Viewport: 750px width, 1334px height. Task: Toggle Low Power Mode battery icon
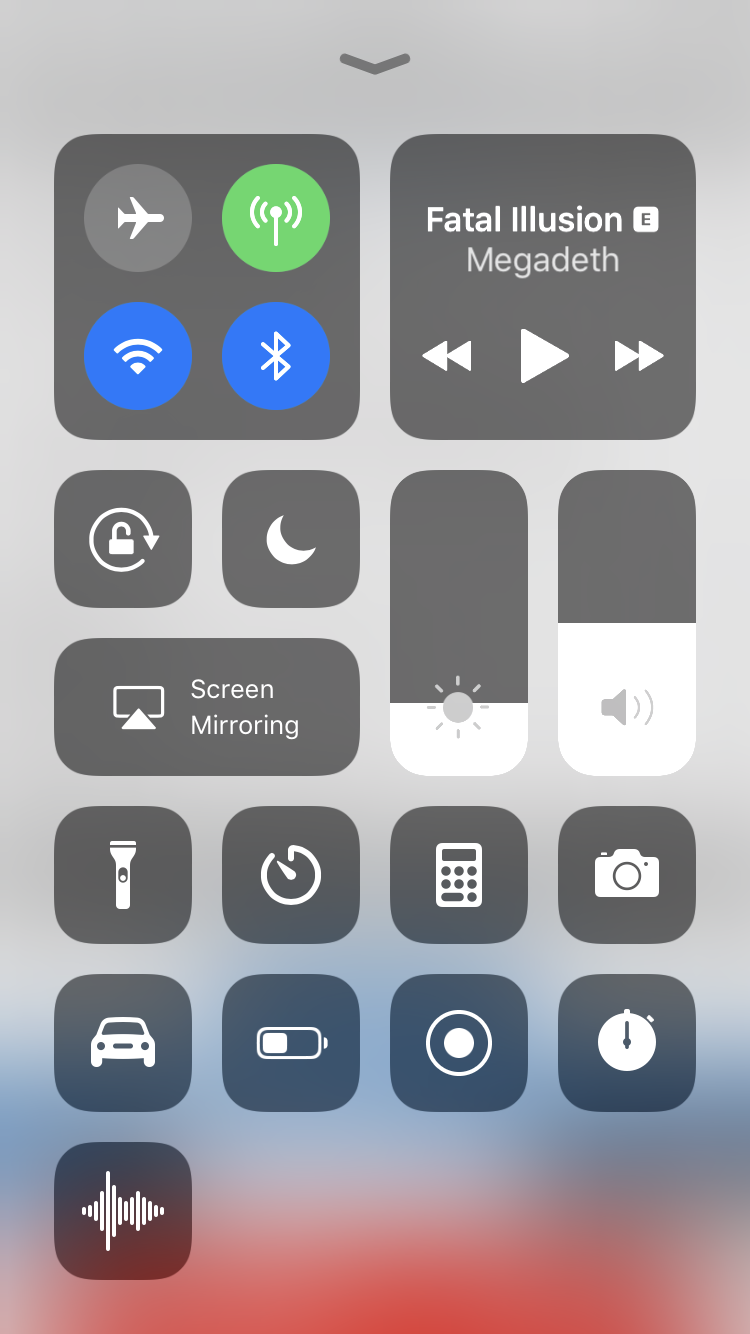(291, 1043)
